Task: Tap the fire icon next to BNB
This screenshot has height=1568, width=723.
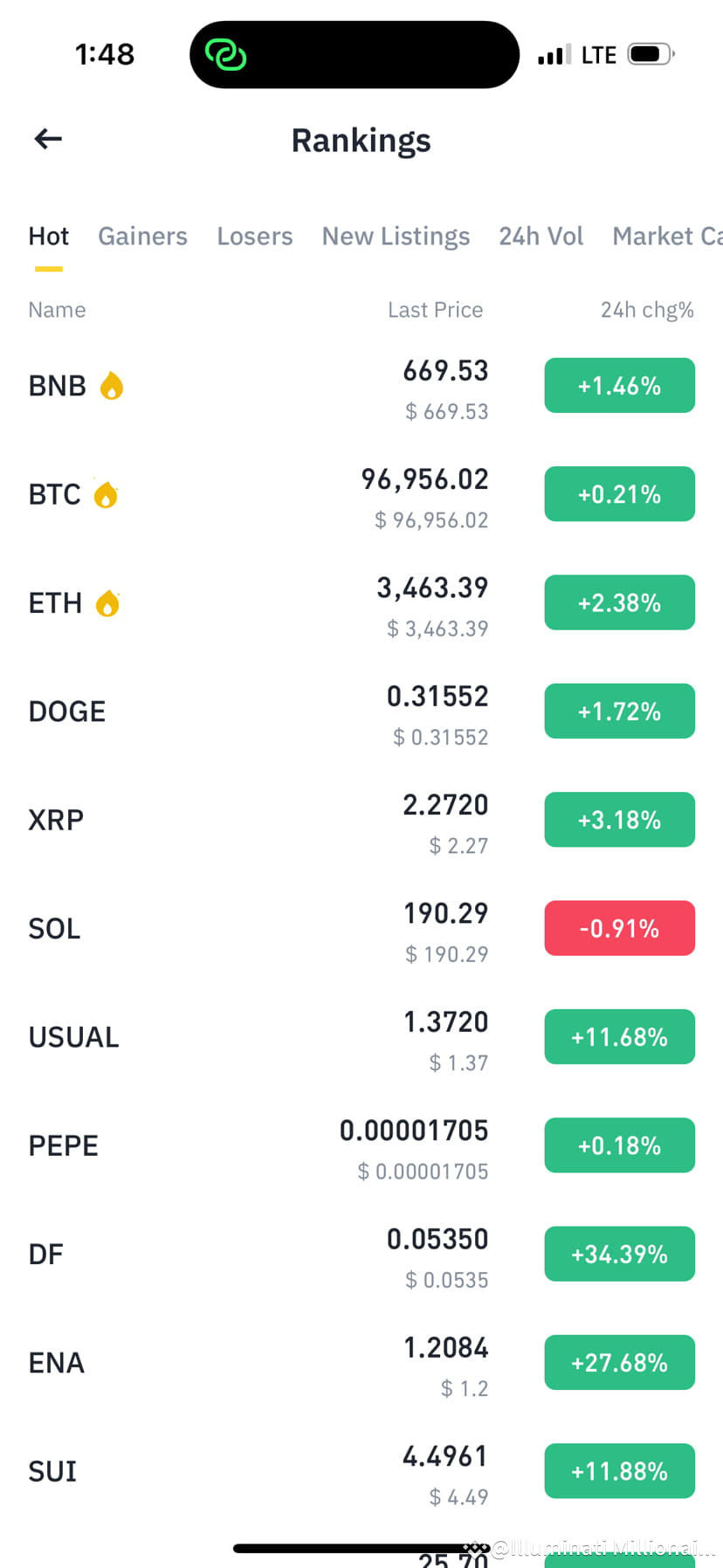Action: (112, 385)
